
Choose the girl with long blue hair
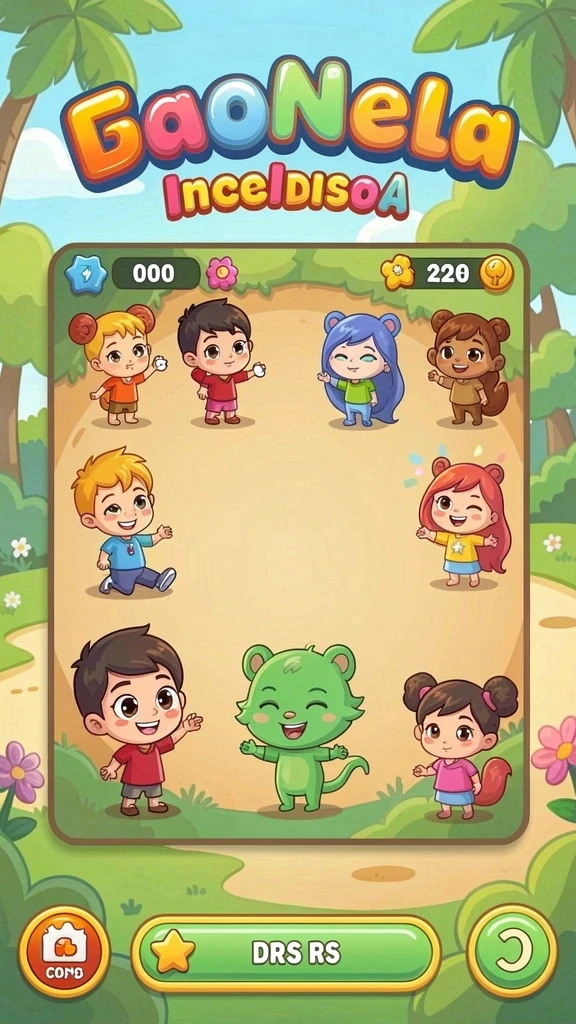361,370
